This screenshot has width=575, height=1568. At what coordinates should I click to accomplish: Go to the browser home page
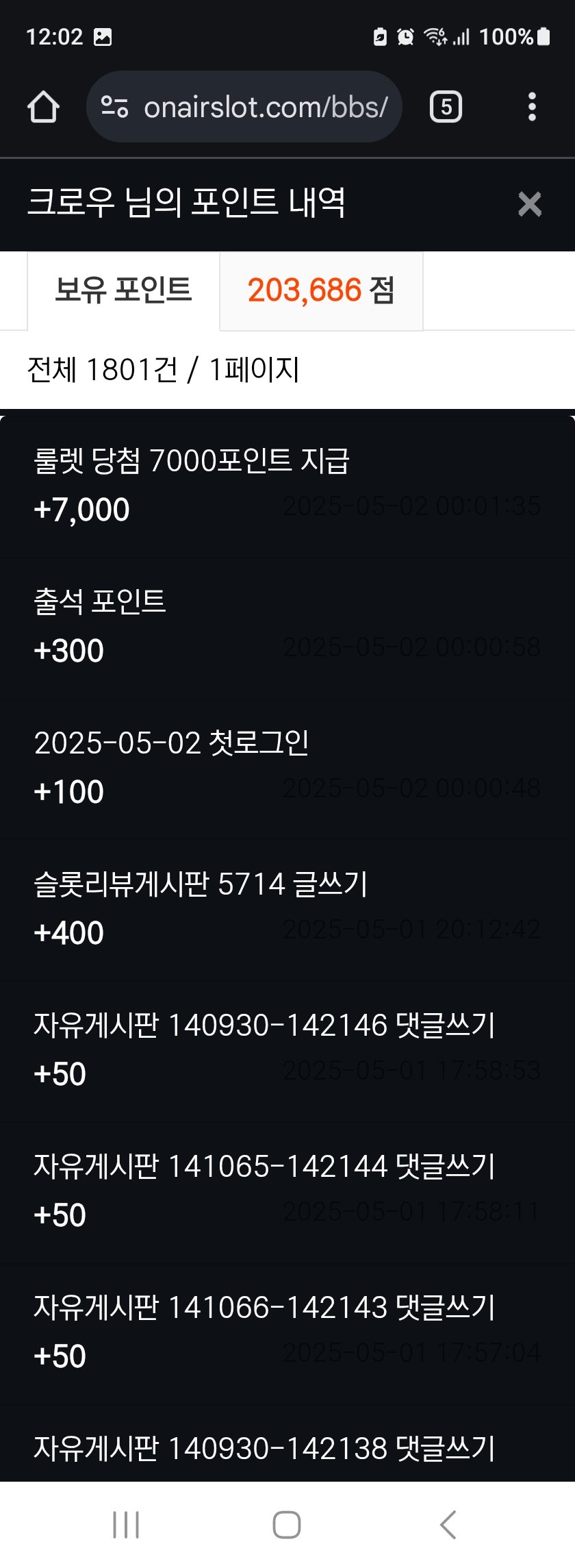43,108
